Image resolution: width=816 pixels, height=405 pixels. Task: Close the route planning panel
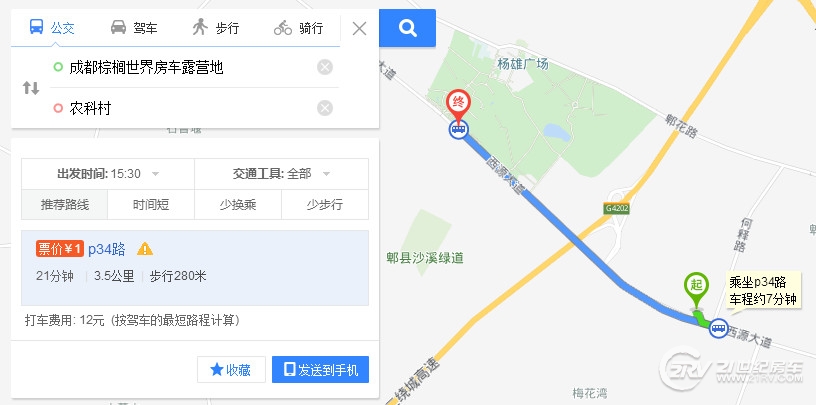pyautogui.click(x=360, y=28)
